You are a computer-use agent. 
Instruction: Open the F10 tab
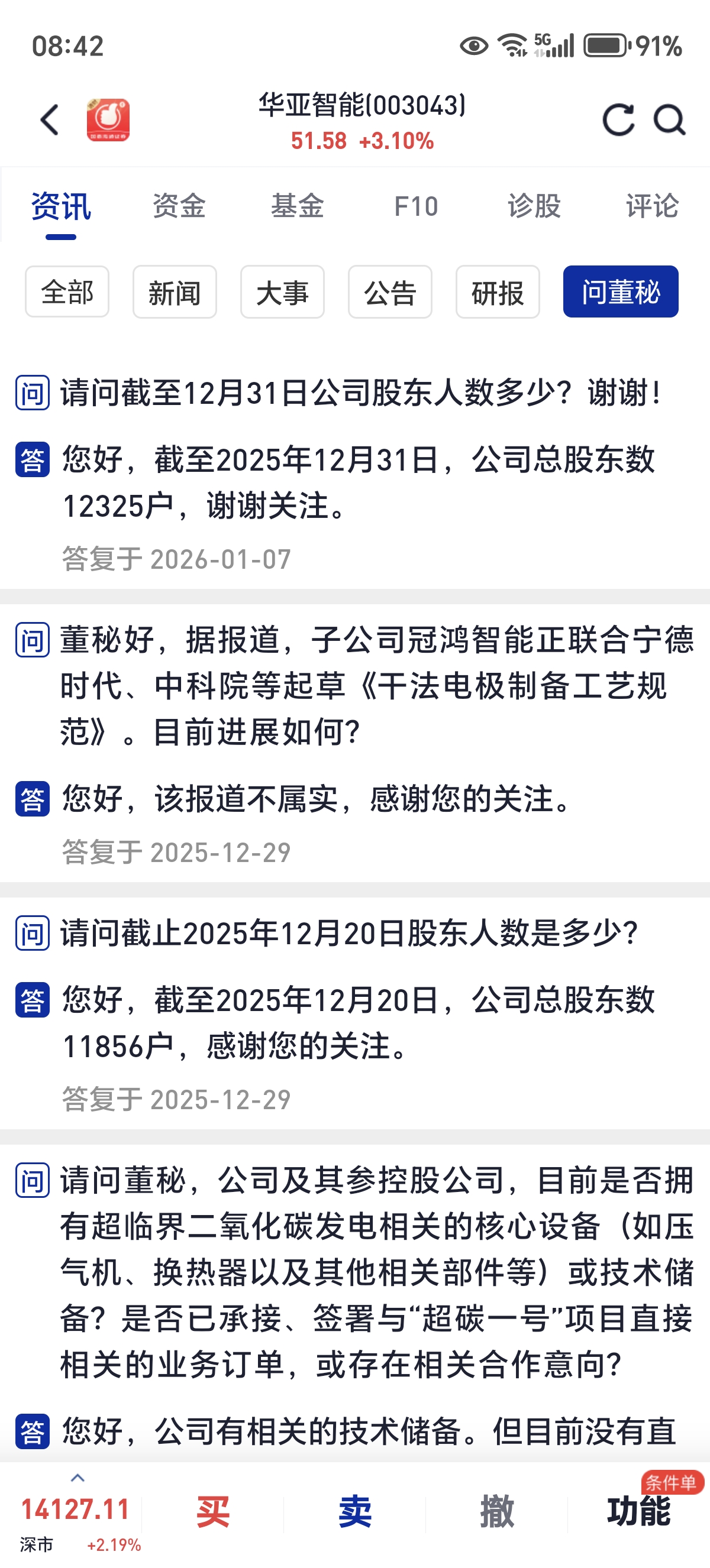click(416, 206)
